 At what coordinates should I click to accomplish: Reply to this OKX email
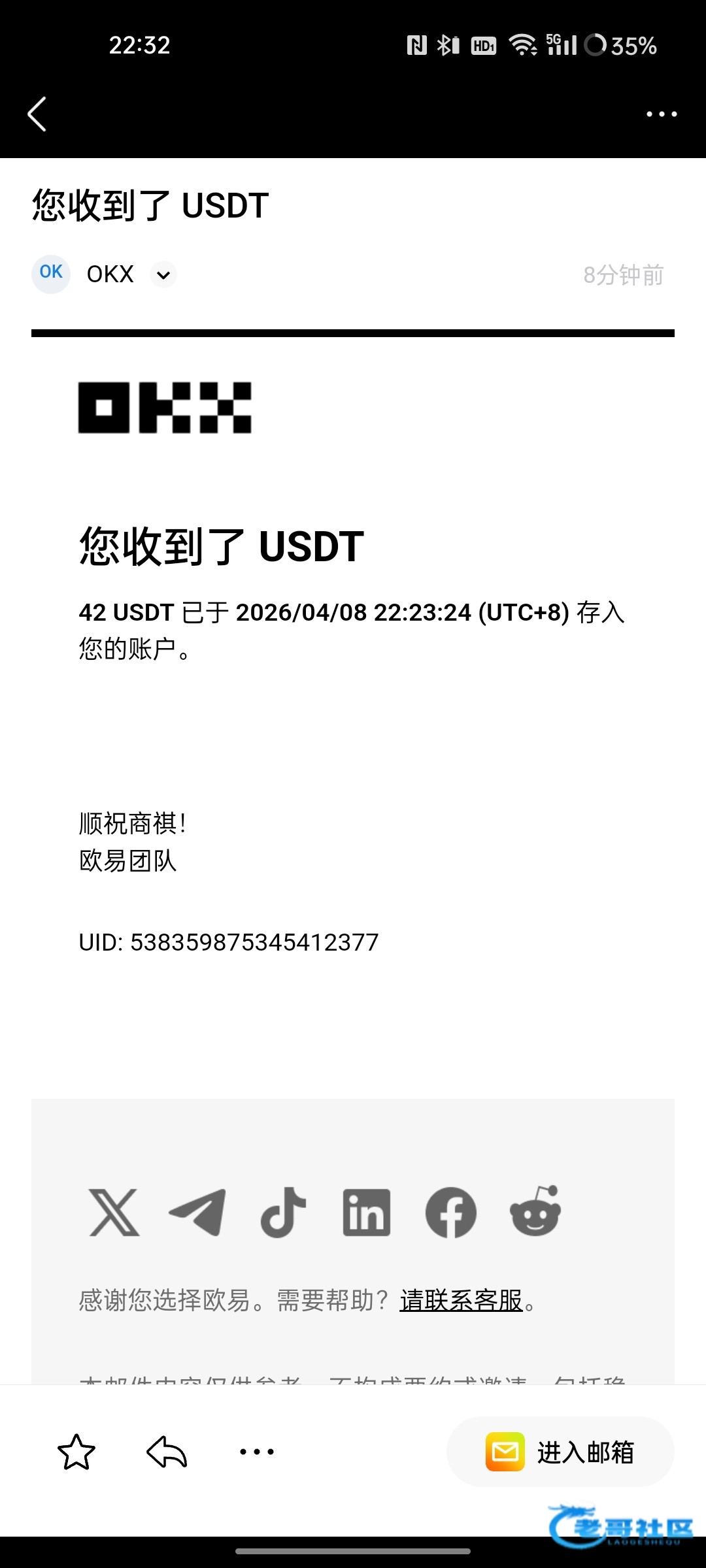pos(167,1452)
